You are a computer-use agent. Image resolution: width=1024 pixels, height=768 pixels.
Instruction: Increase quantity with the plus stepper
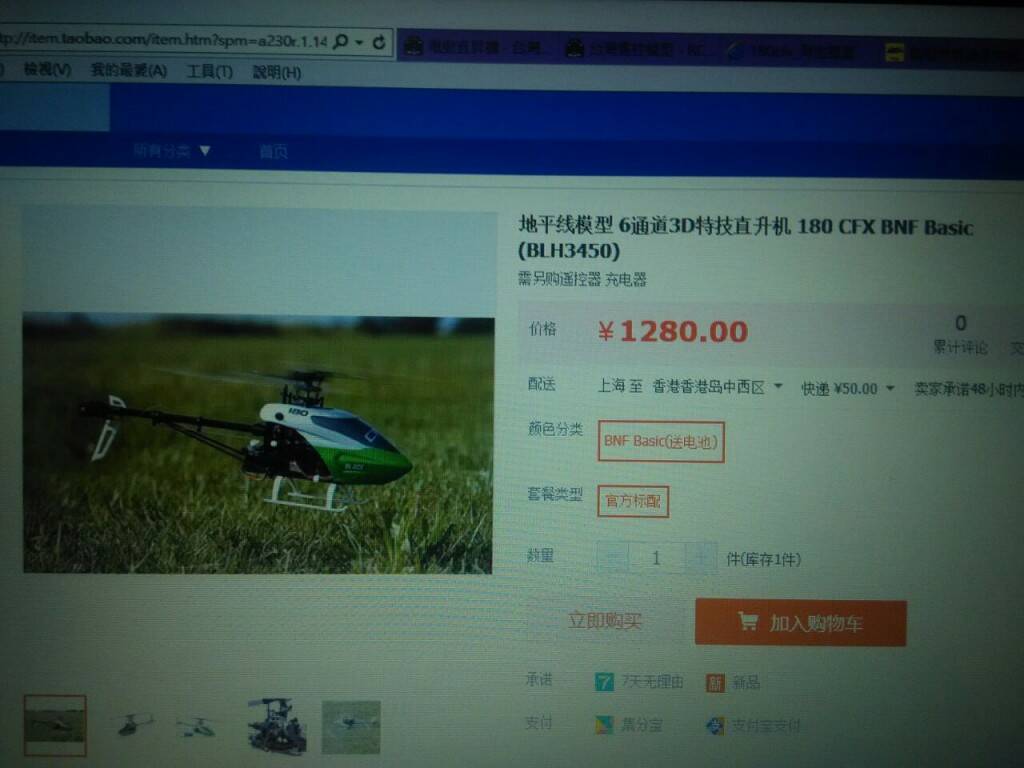point(702,558)
